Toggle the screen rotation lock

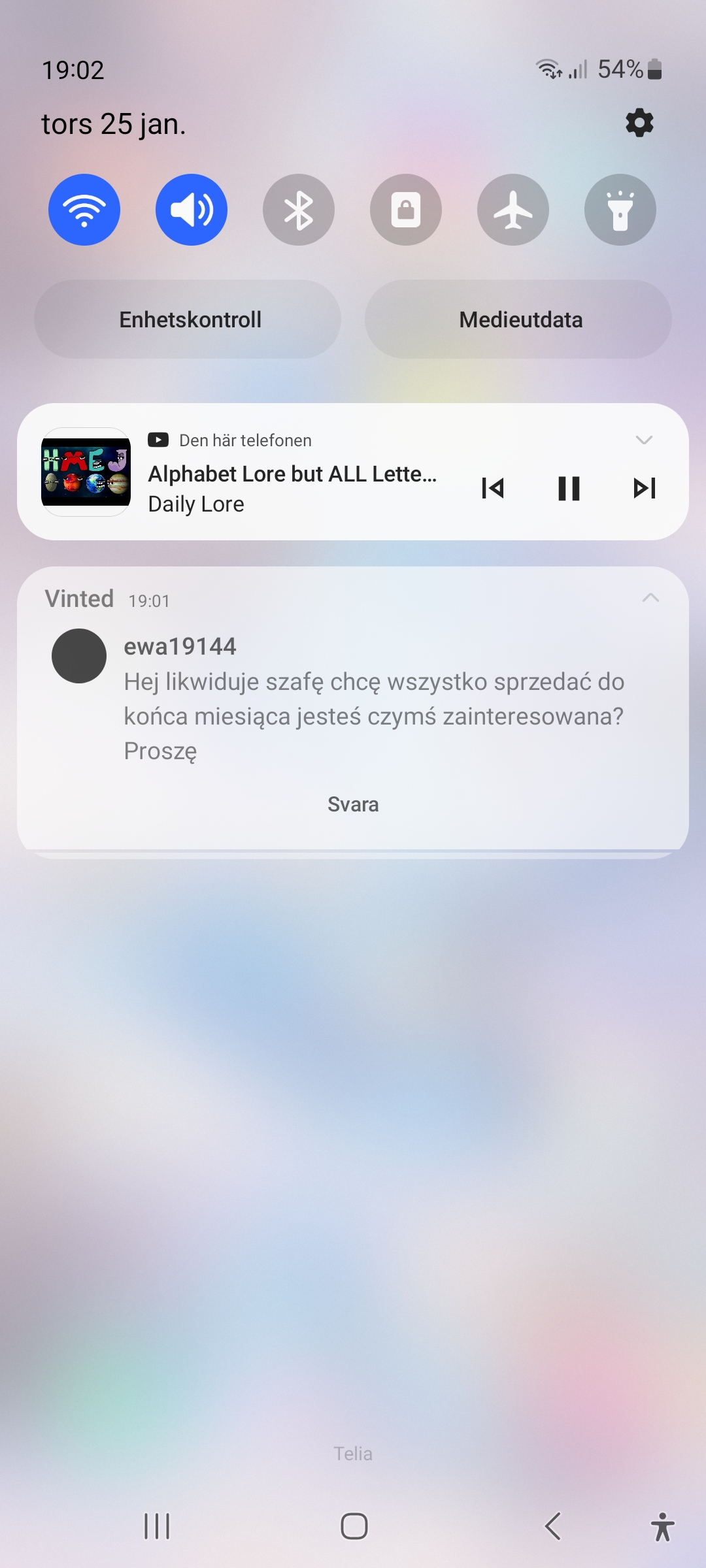(406, 210)
